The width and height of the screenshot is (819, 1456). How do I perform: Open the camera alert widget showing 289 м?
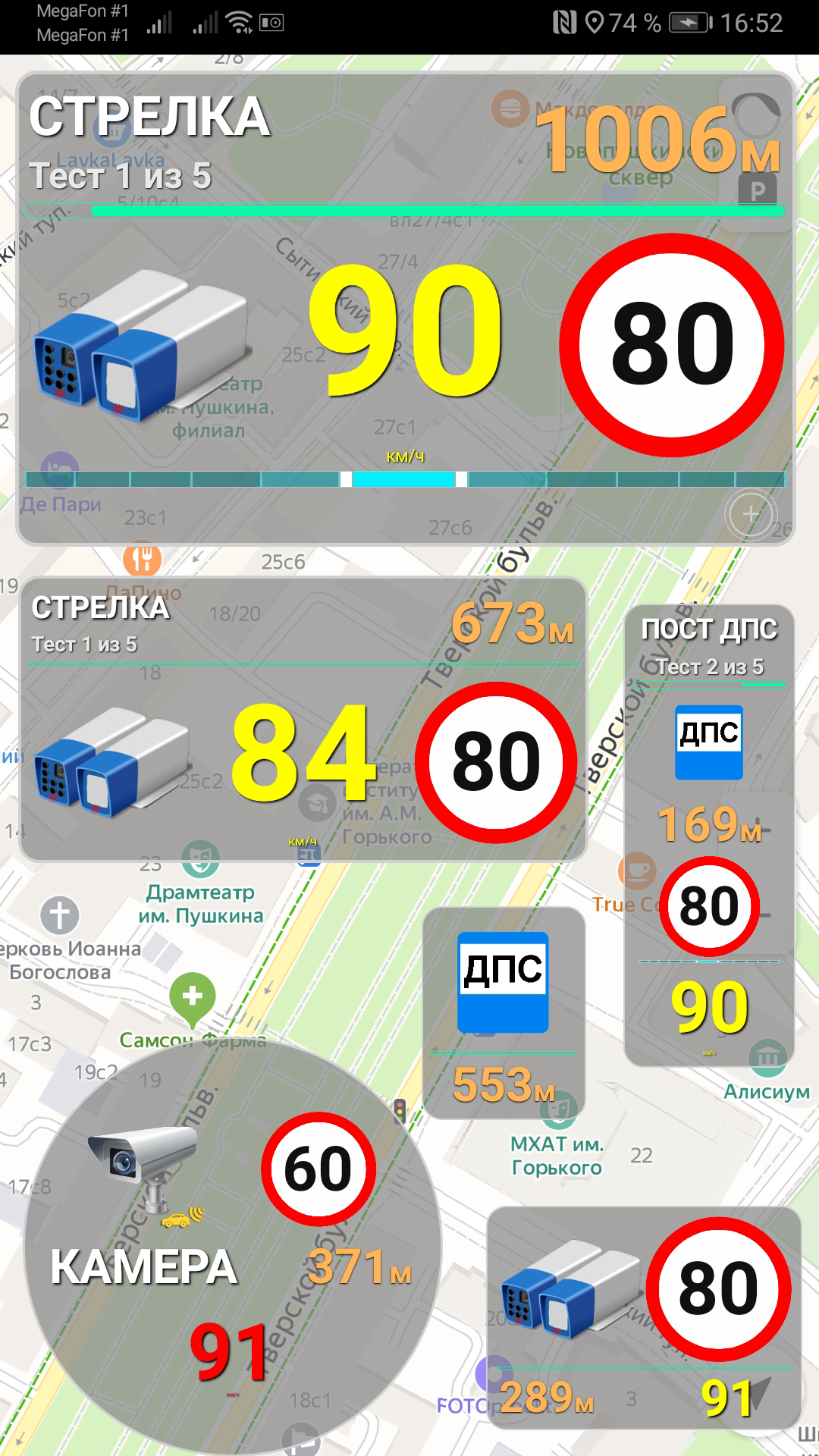(x=644, y=1318)
